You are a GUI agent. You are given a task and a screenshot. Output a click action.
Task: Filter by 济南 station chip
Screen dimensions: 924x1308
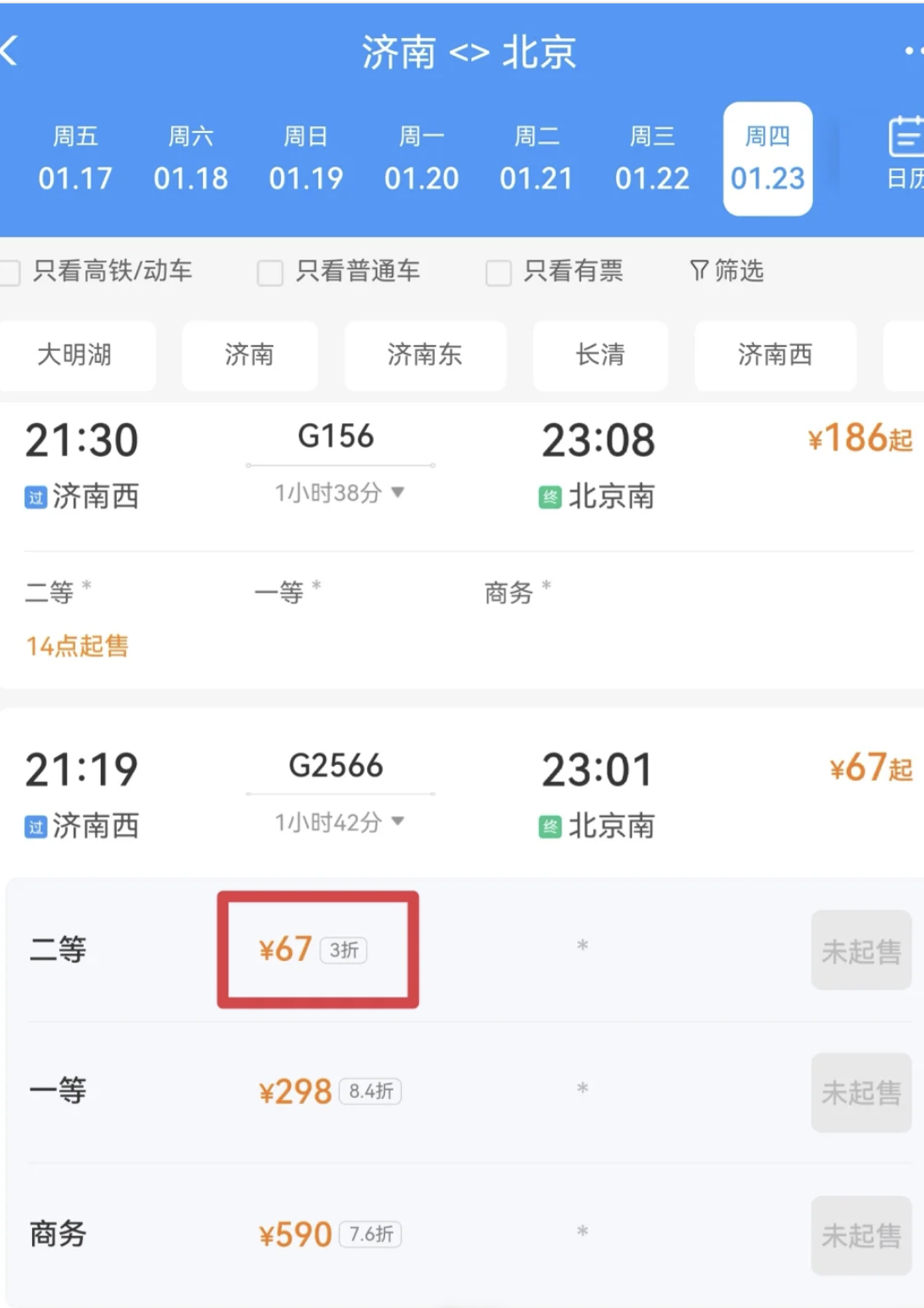pyautogui.click(x=250, y=354)
